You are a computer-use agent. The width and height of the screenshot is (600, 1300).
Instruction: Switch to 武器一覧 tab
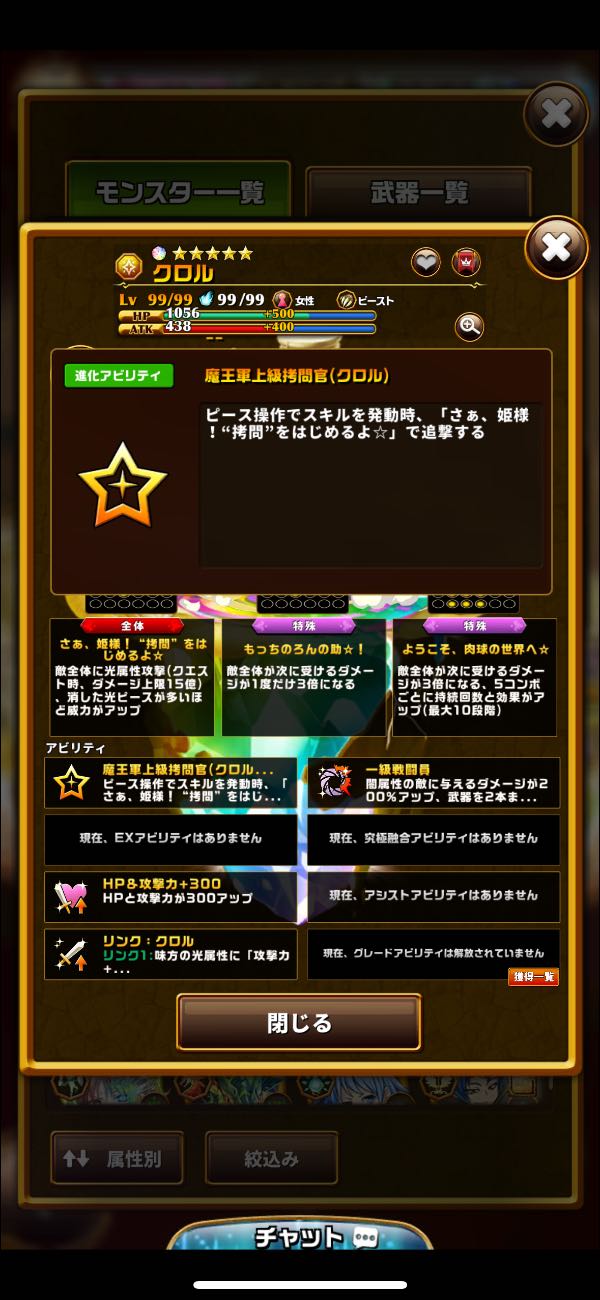418,192
